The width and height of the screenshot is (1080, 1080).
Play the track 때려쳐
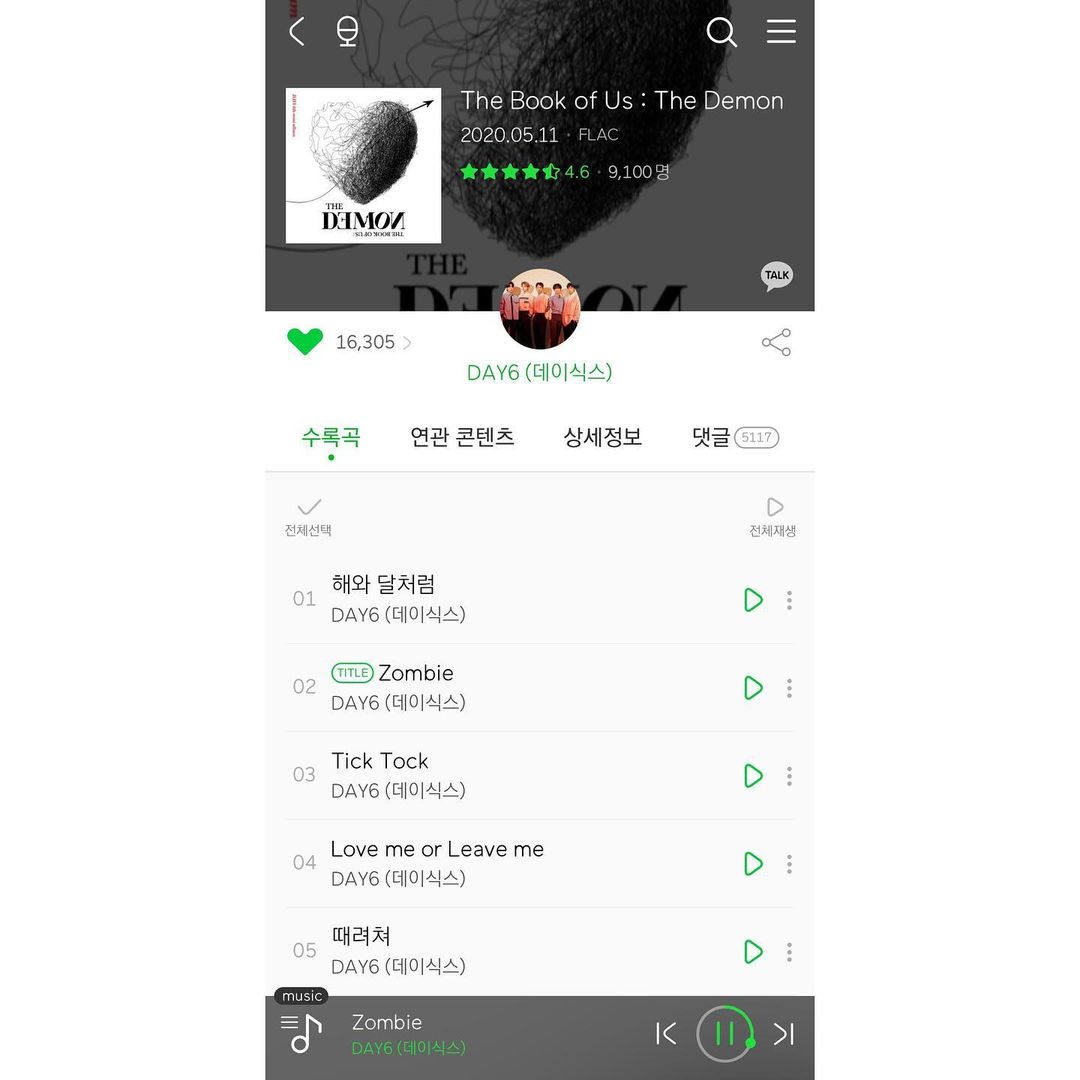(x=753, y=952)
